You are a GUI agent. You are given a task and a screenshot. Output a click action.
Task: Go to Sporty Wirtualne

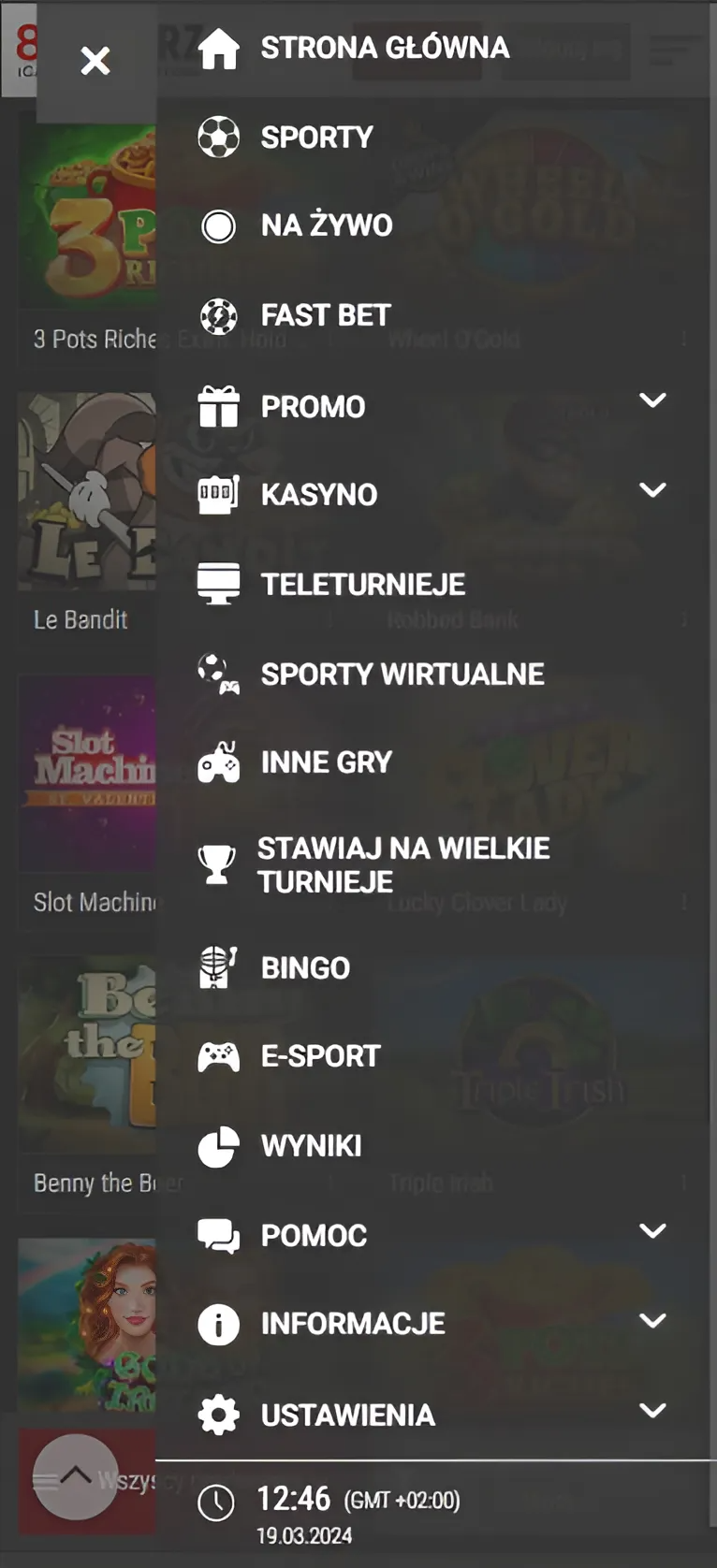pyautogui.click(x=402, y=675)
